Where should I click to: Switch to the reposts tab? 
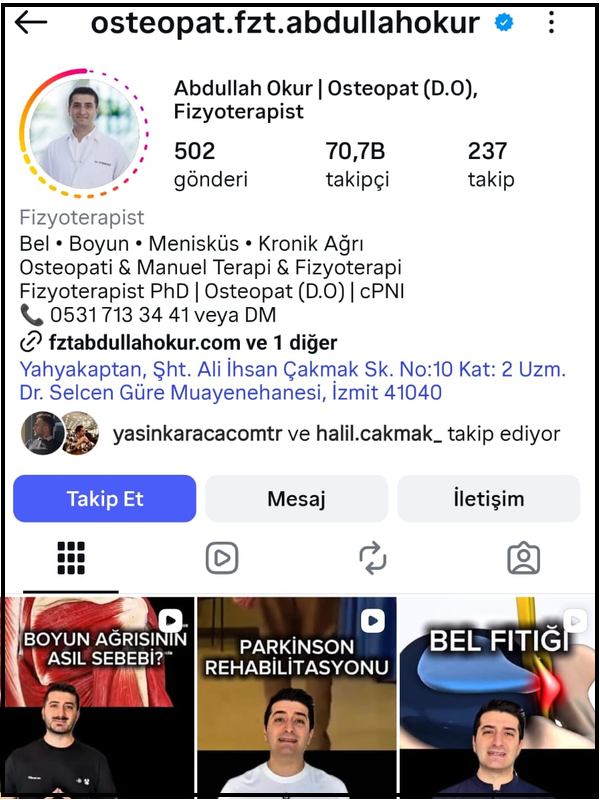[x=373, y=558]
